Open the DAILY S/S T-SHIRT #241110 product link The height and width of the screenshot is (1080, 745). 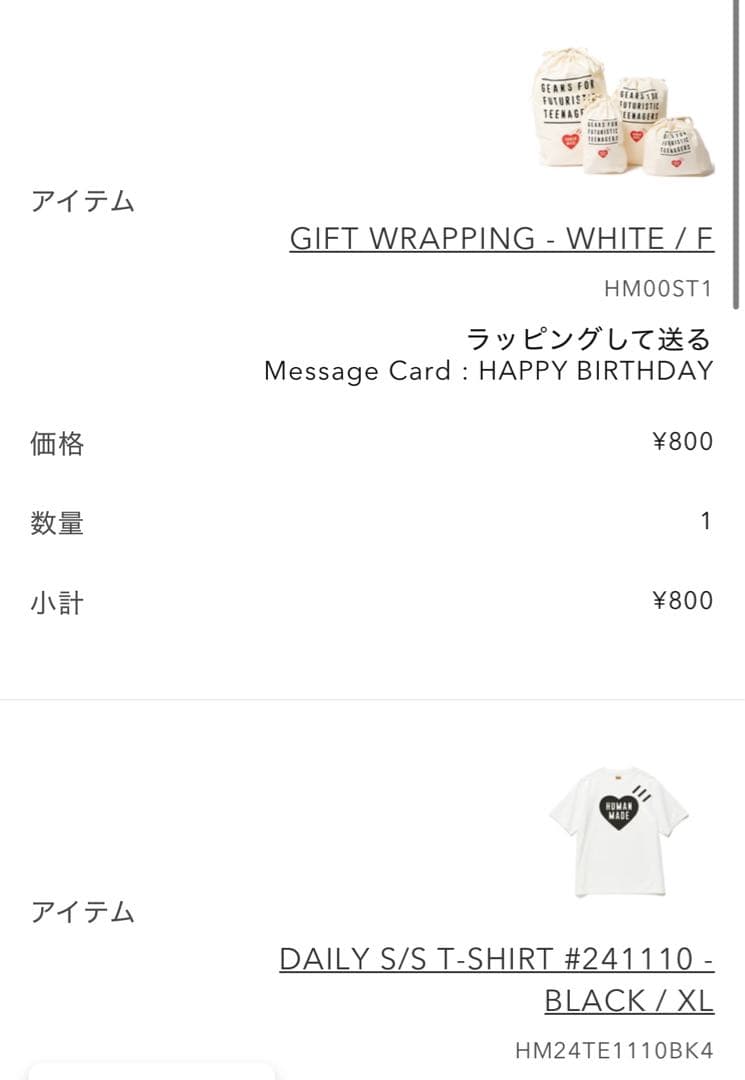[x=500, y=960]
